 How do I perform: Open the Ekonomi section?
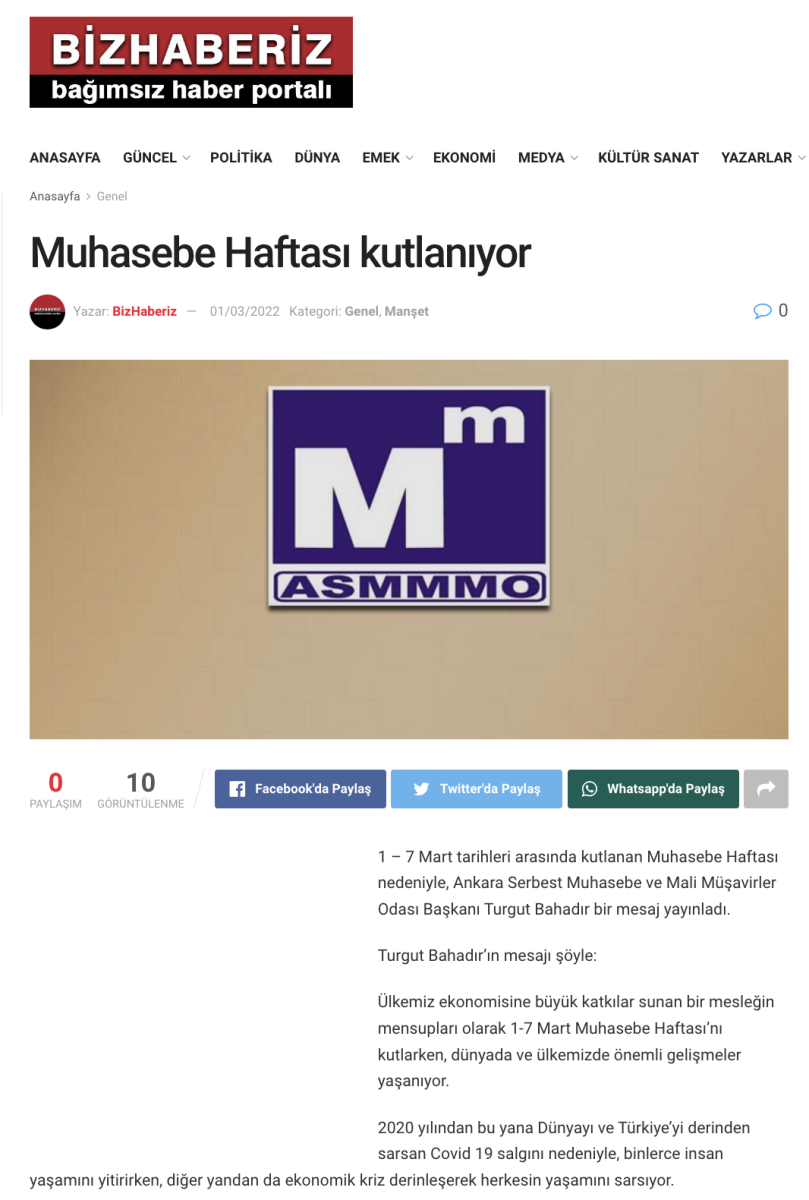[464, 158]
